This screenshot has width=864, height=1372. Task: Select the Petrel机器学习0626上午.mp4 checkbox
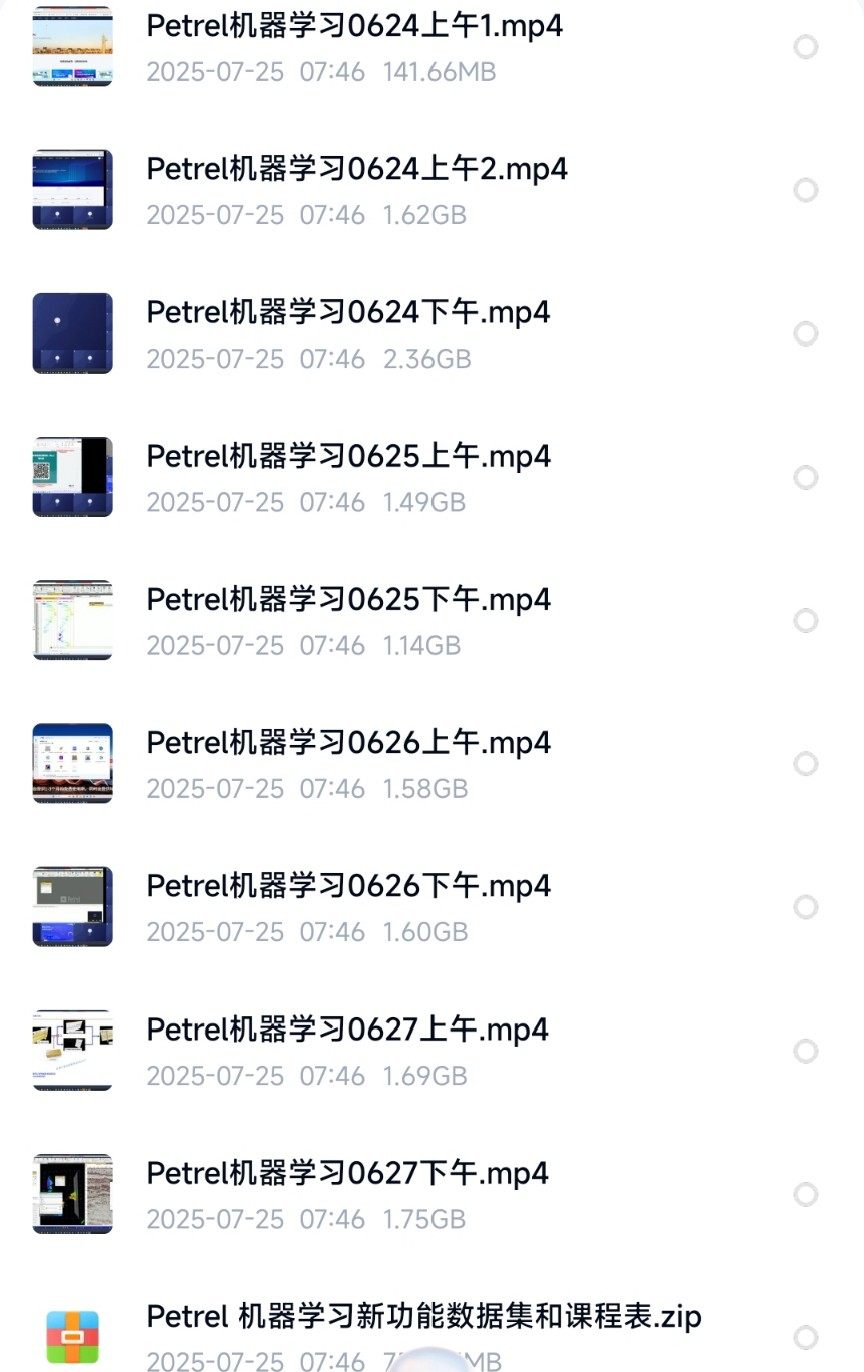point(806,764)
